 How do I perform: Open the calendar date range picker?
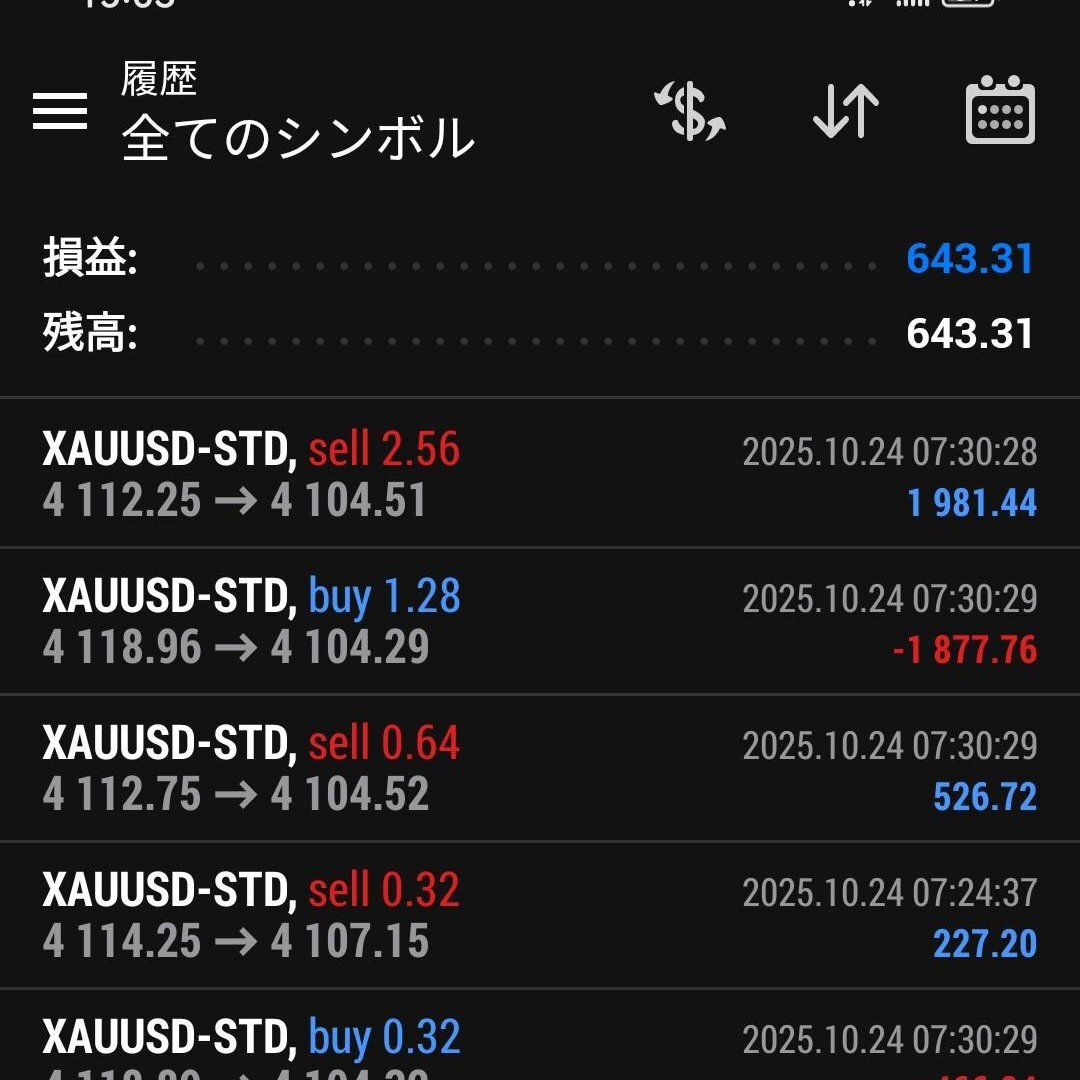[1000, 111]
